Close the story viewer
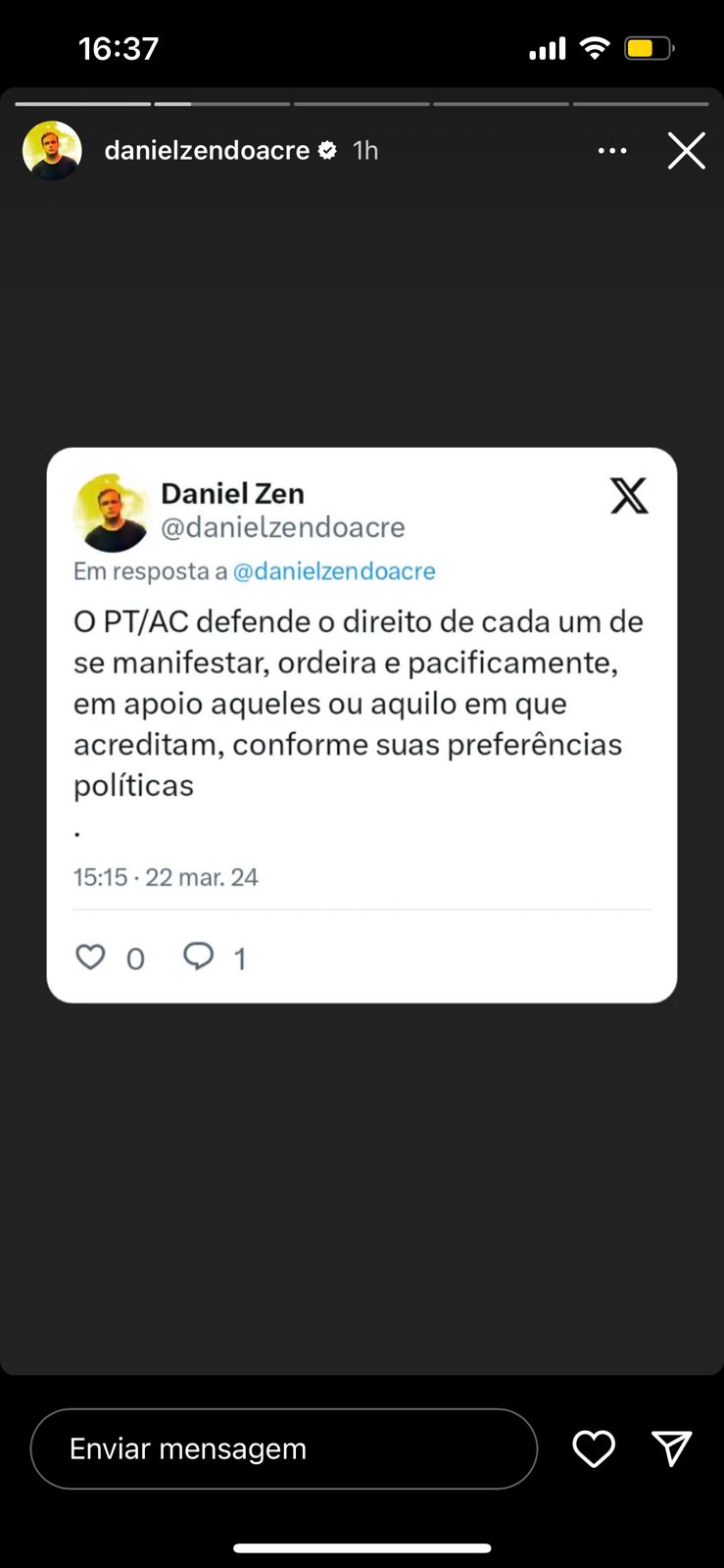The image size is (724, 1568). pos(686,151)
